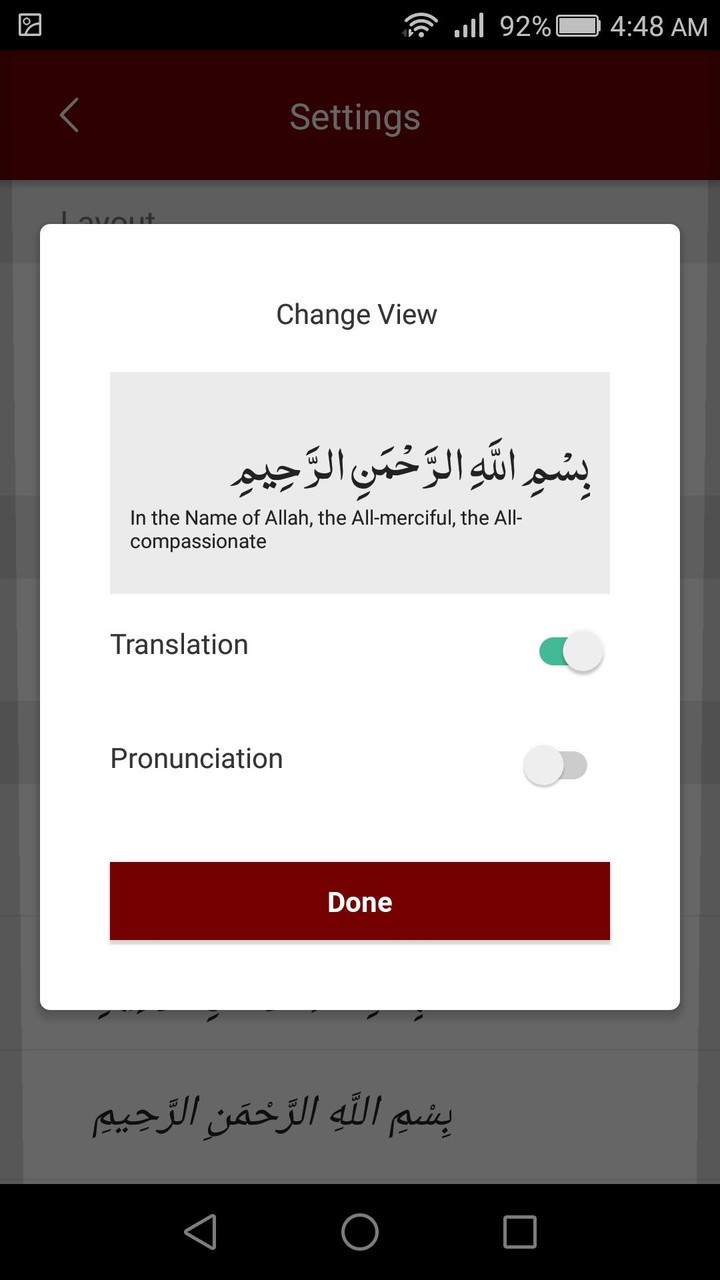Select the Change View dialog title

coord(356,314)
